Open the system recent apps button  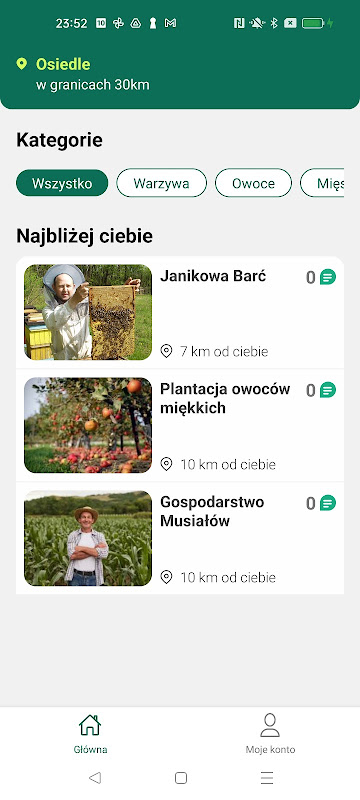[267, 778]
